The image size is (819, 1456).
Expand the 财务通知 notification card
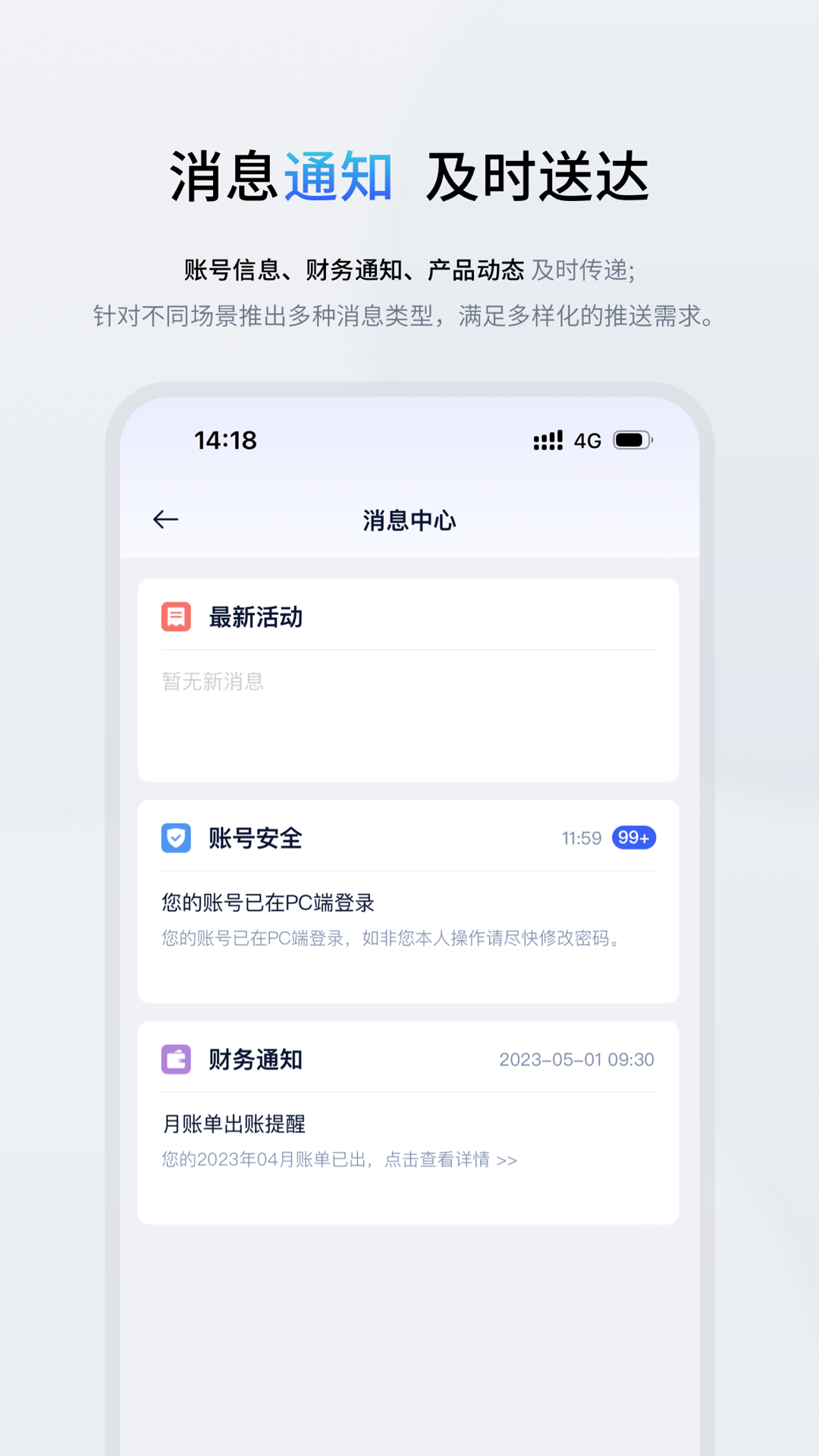coord(408,1122)
